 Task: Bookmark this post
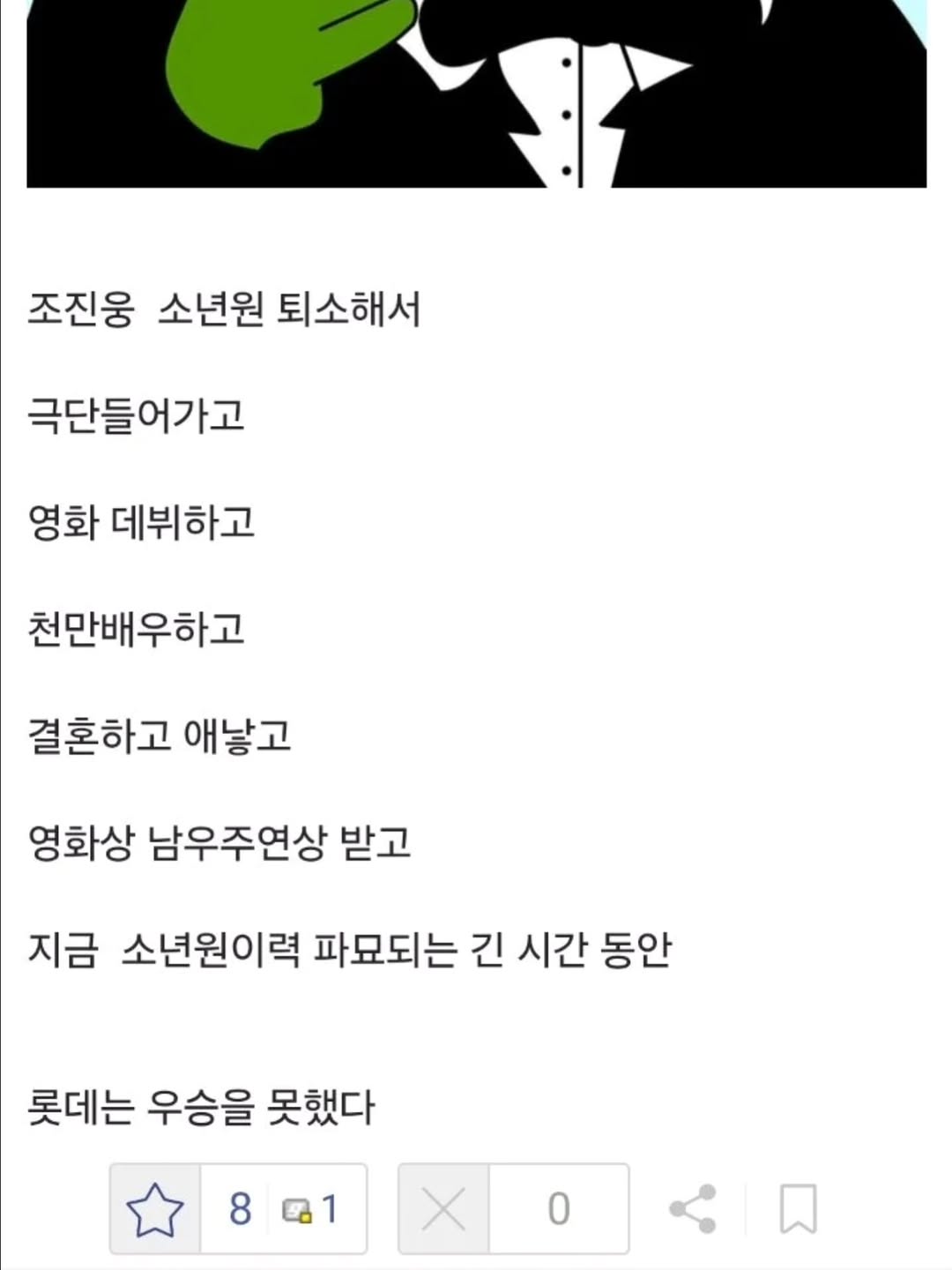[798, 1209]
